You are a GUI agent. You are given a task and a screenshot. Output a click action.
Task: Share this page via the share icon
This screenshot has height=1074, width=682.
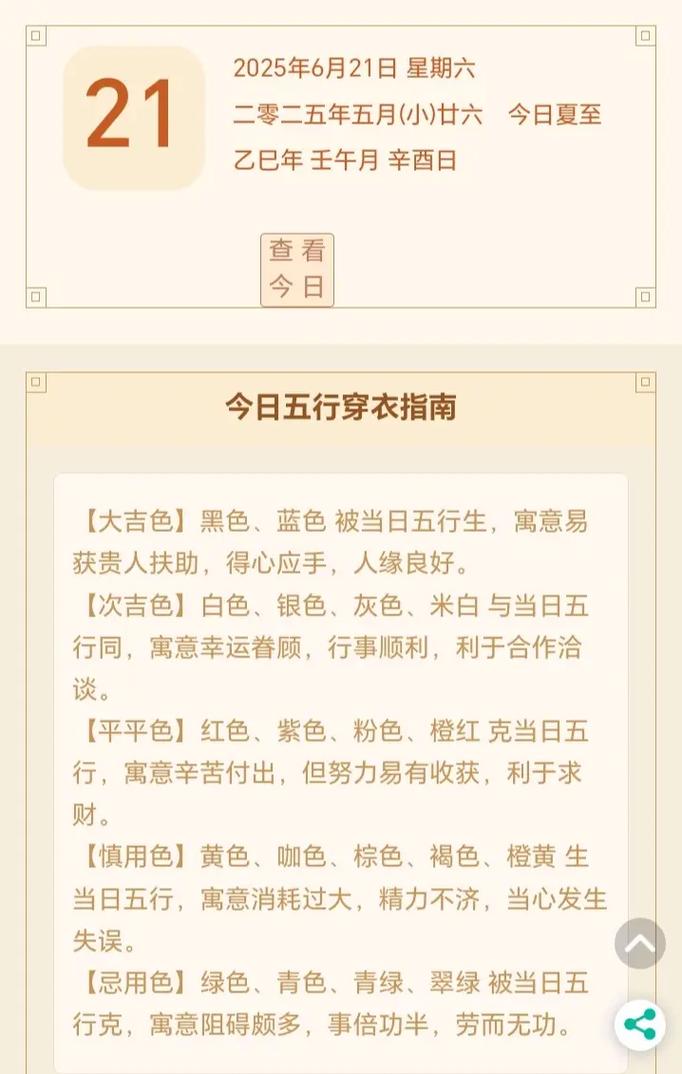640,1024
